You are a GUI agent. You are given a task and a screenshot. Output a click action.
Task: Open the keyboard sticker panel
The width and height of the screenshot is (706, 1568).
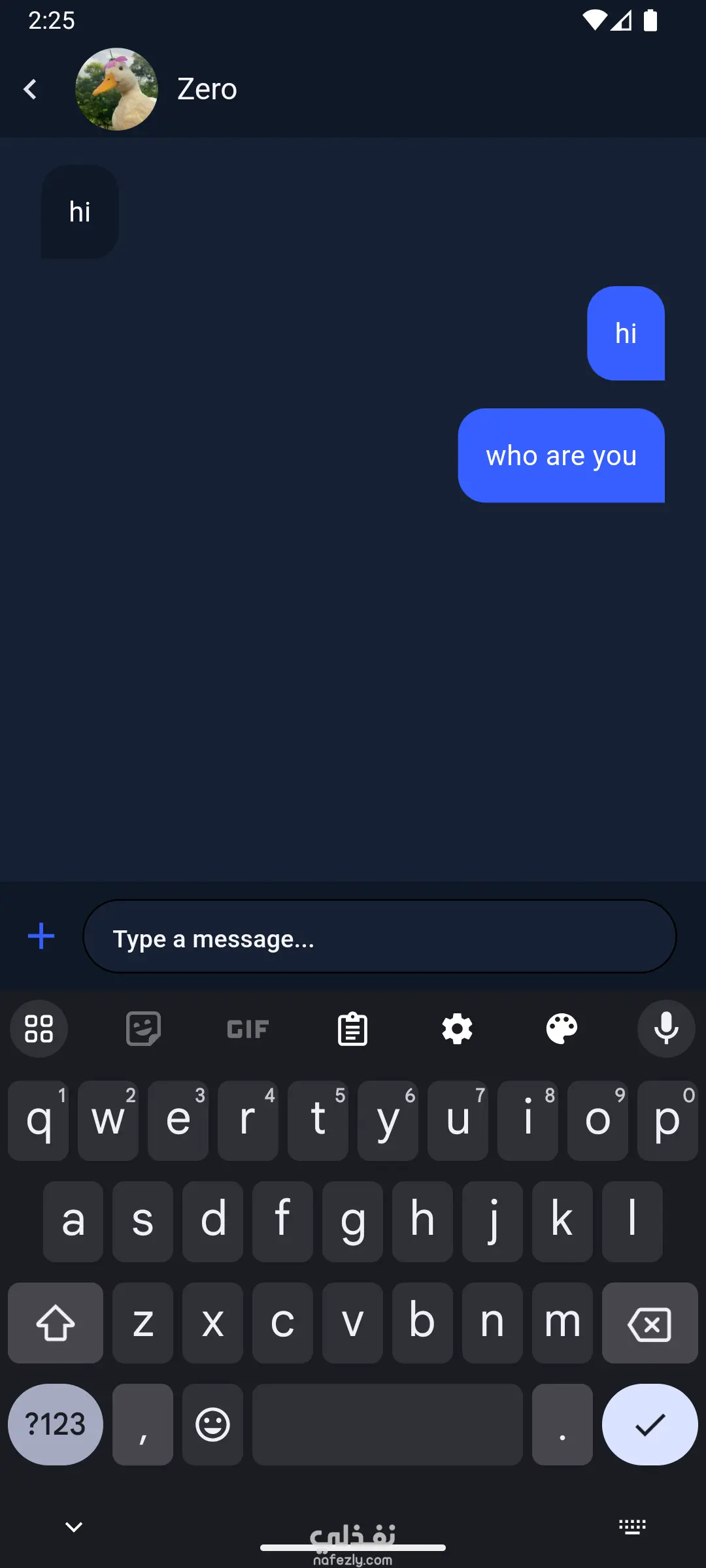click(143, 1029)
